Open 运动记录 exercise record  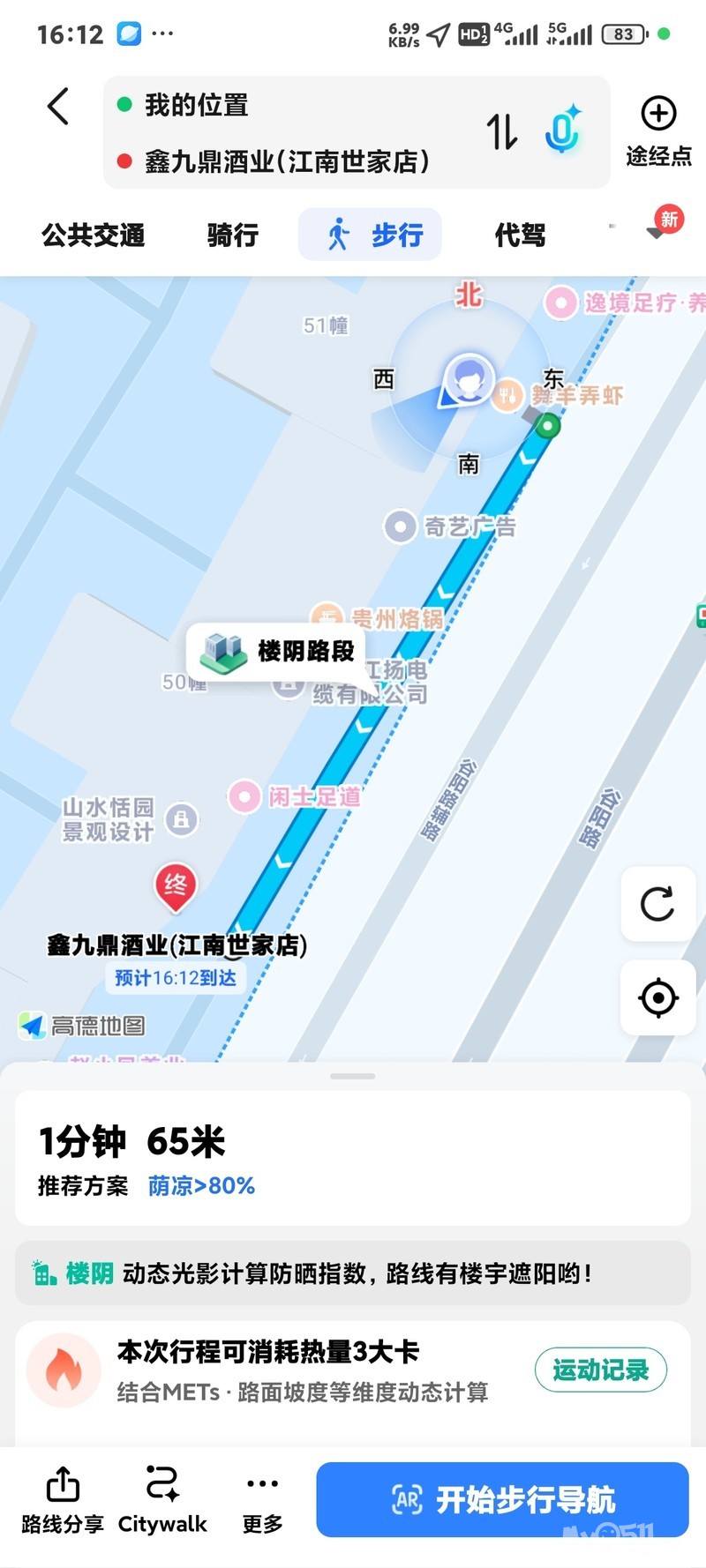click(x=600, y=1370)
